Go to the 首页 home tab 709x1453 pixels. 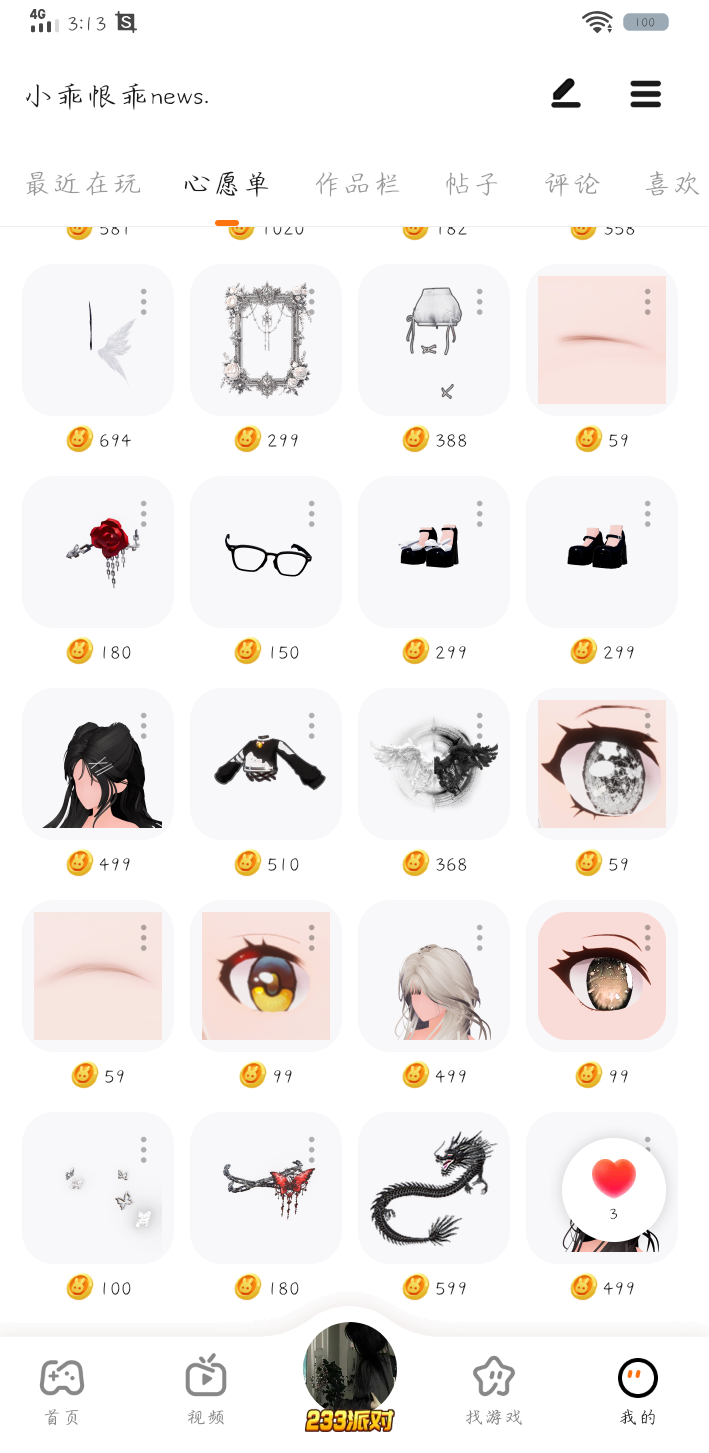pos(62,1390)
